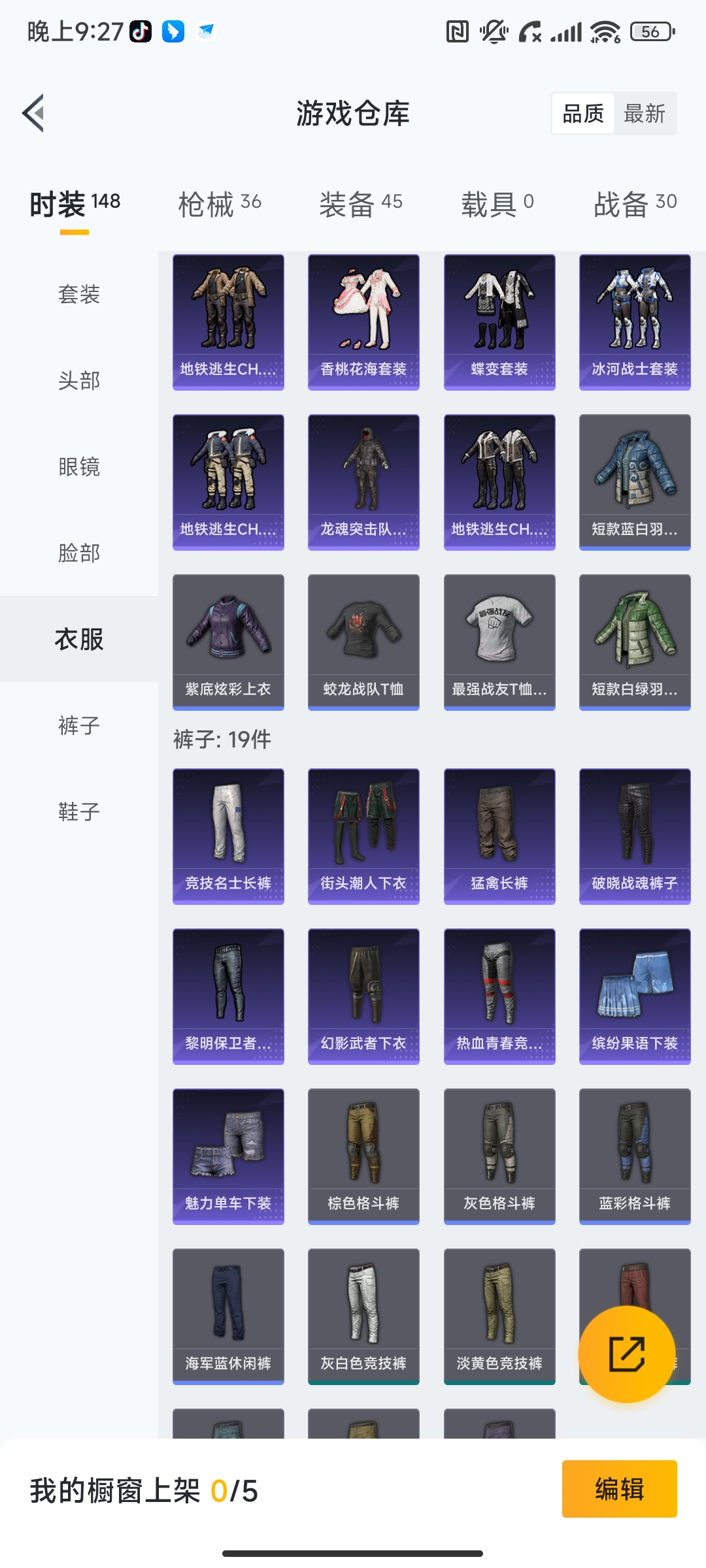Tap the 编辑 button
Viewport: 706px width, 1568px height.
coord(619,1489)
